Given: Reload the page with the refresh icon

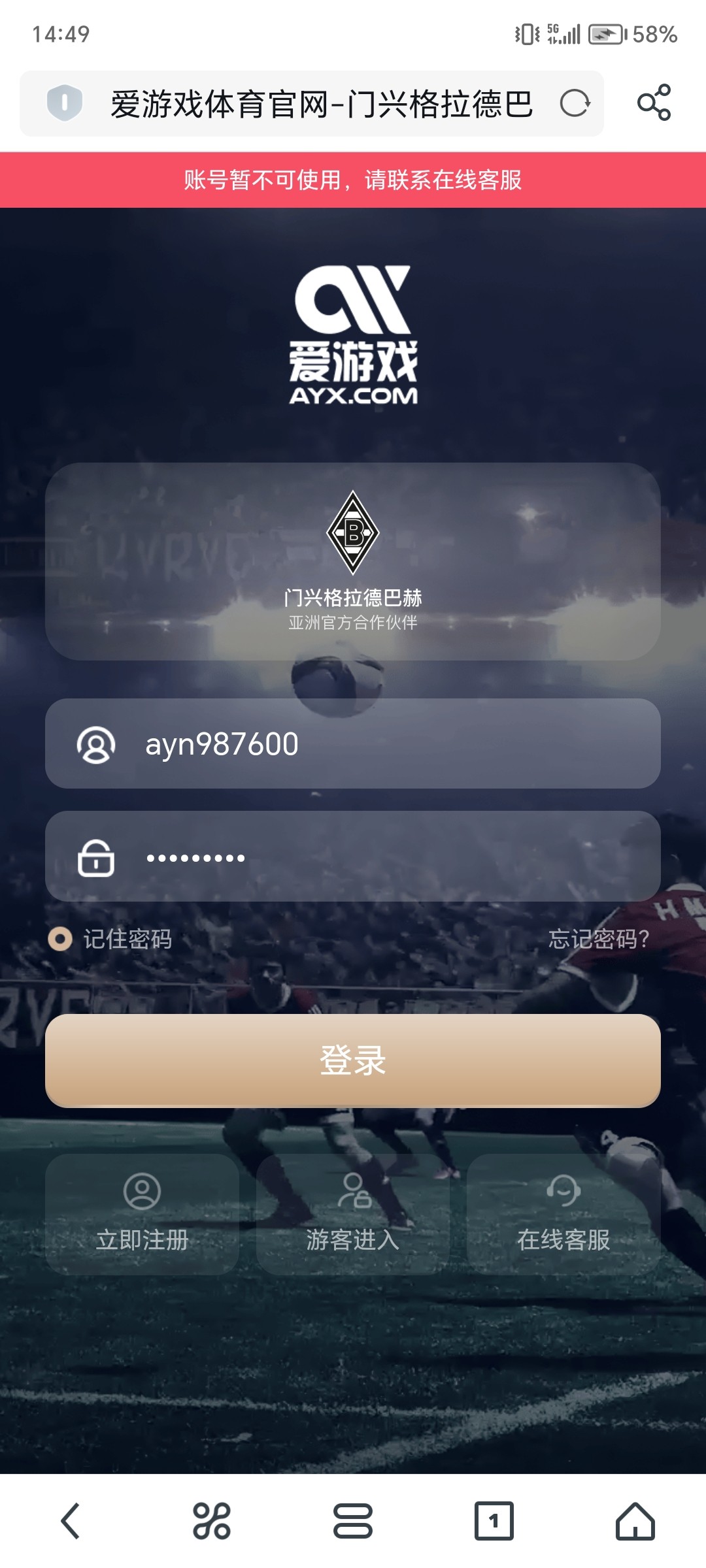Looking at the screenshot, I should click(575, 104).
